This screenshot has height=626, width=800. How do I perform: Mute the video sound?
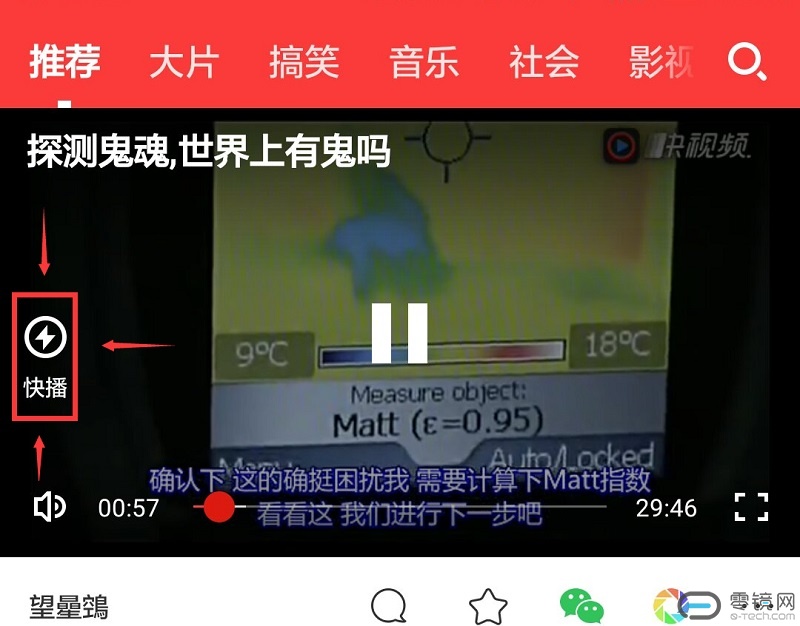[49, 507]
